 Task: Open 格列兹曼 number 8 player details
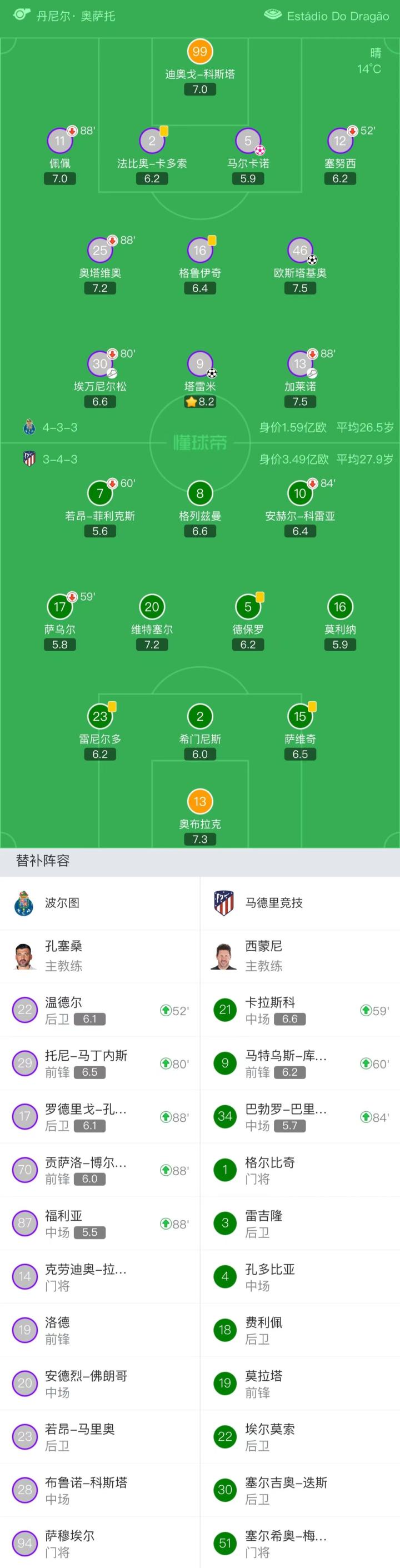point(199,493)
